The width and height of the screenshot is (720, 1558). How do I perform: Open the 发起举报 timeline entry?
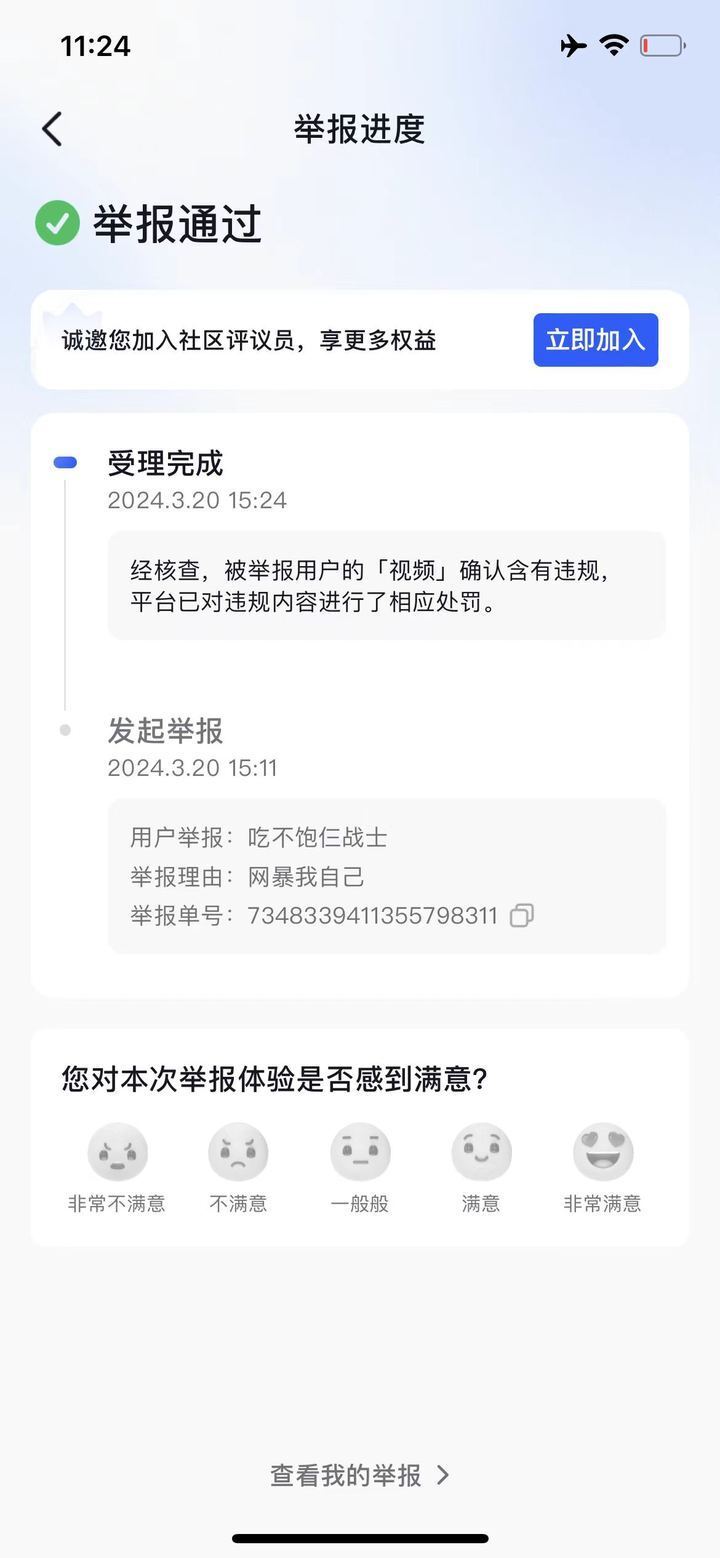[165, 731]
